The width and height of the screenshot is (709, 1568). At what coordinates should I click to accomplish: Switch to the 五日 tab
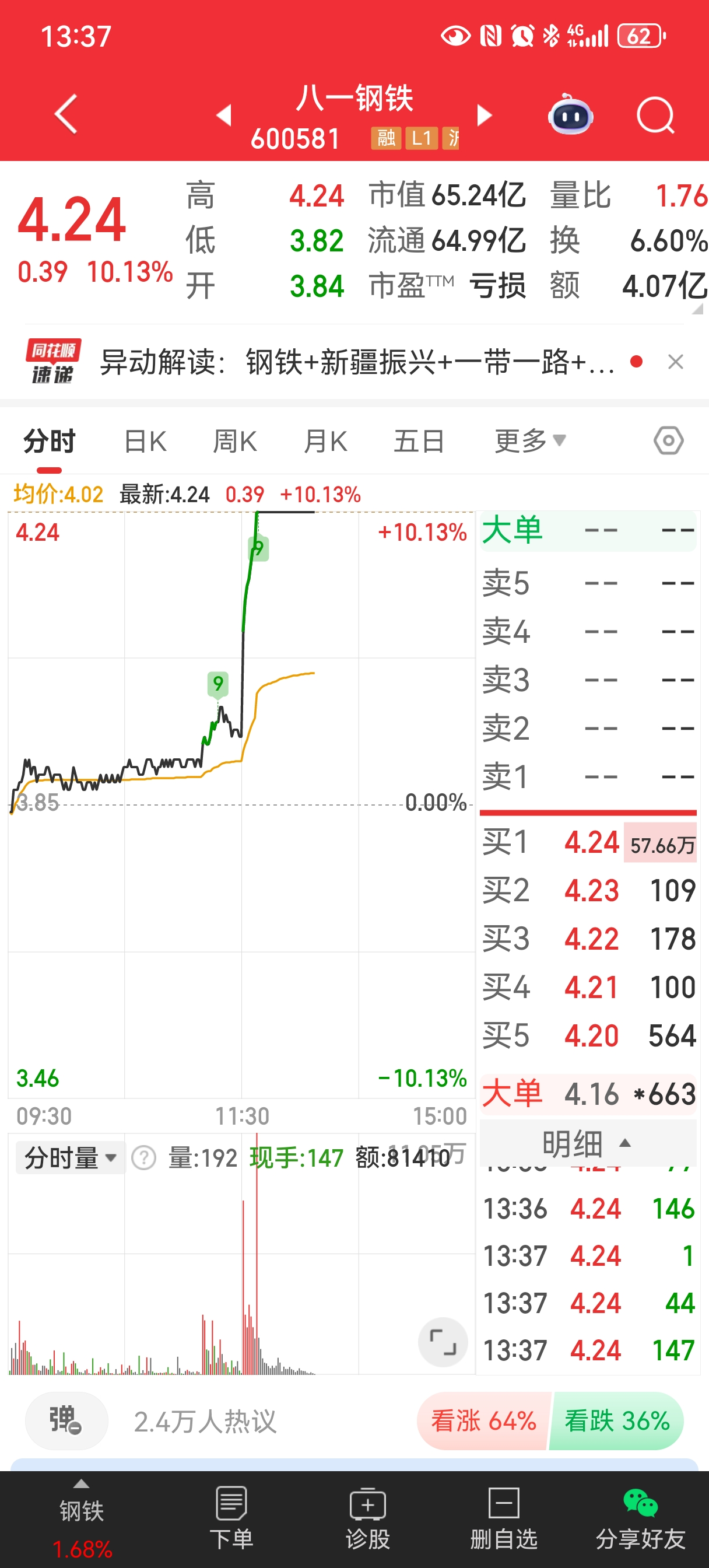click(x=419, y=442)
